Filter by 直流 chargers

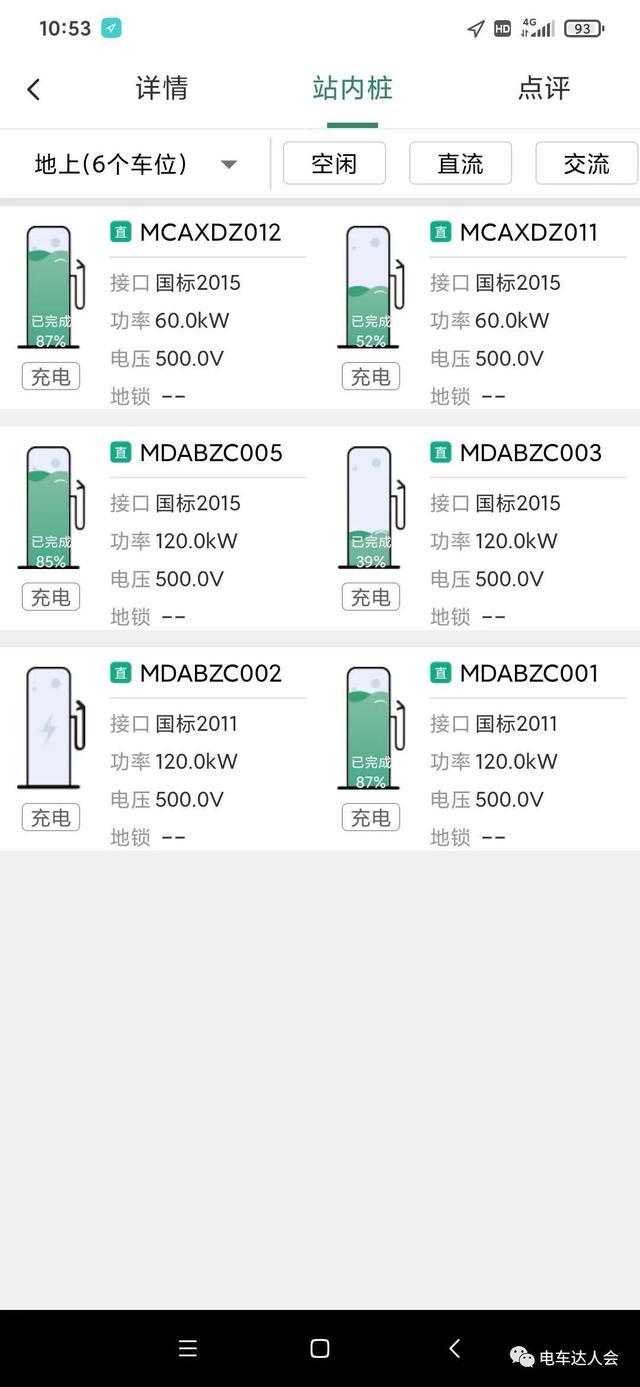pos(460,163)
